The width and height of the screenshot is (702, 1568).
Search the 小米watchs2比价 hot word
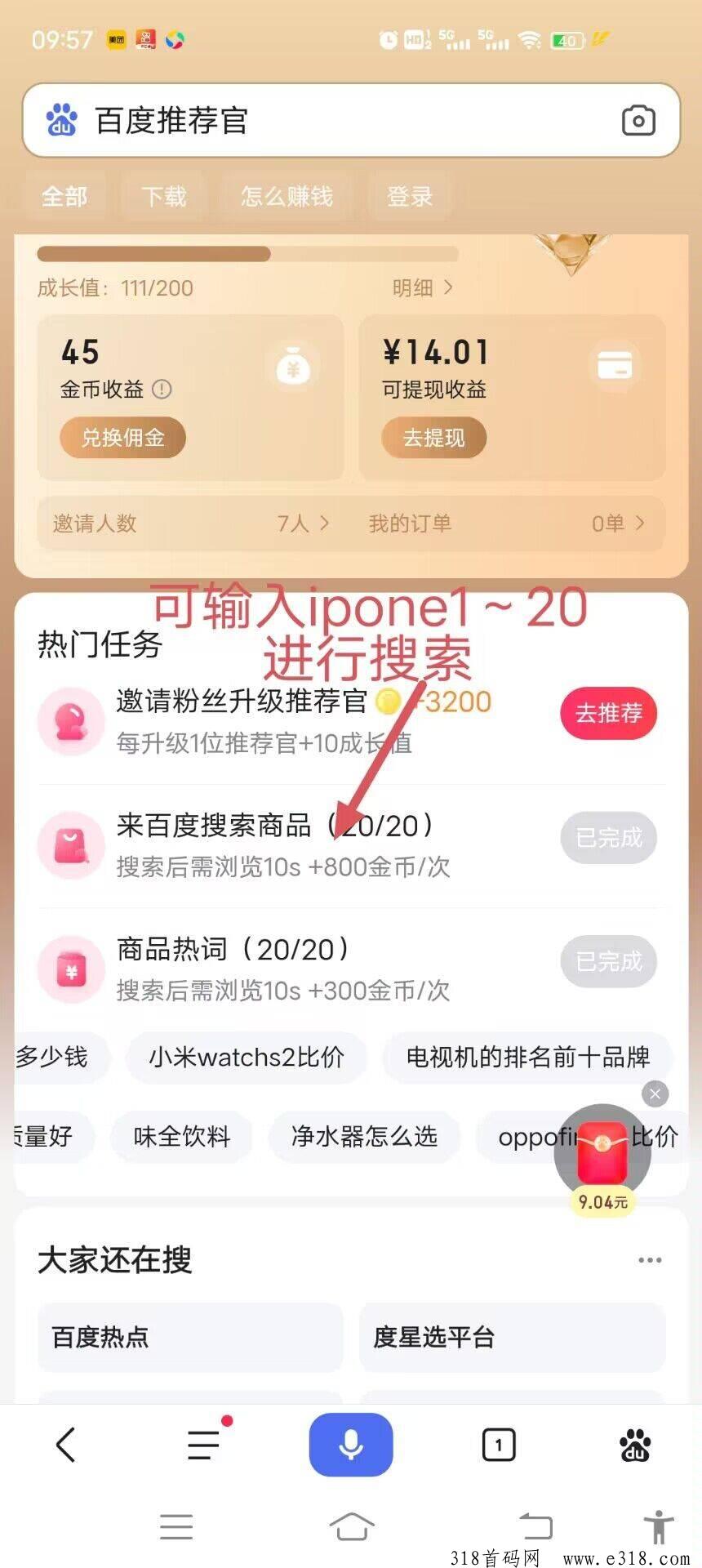point(247,1058)
